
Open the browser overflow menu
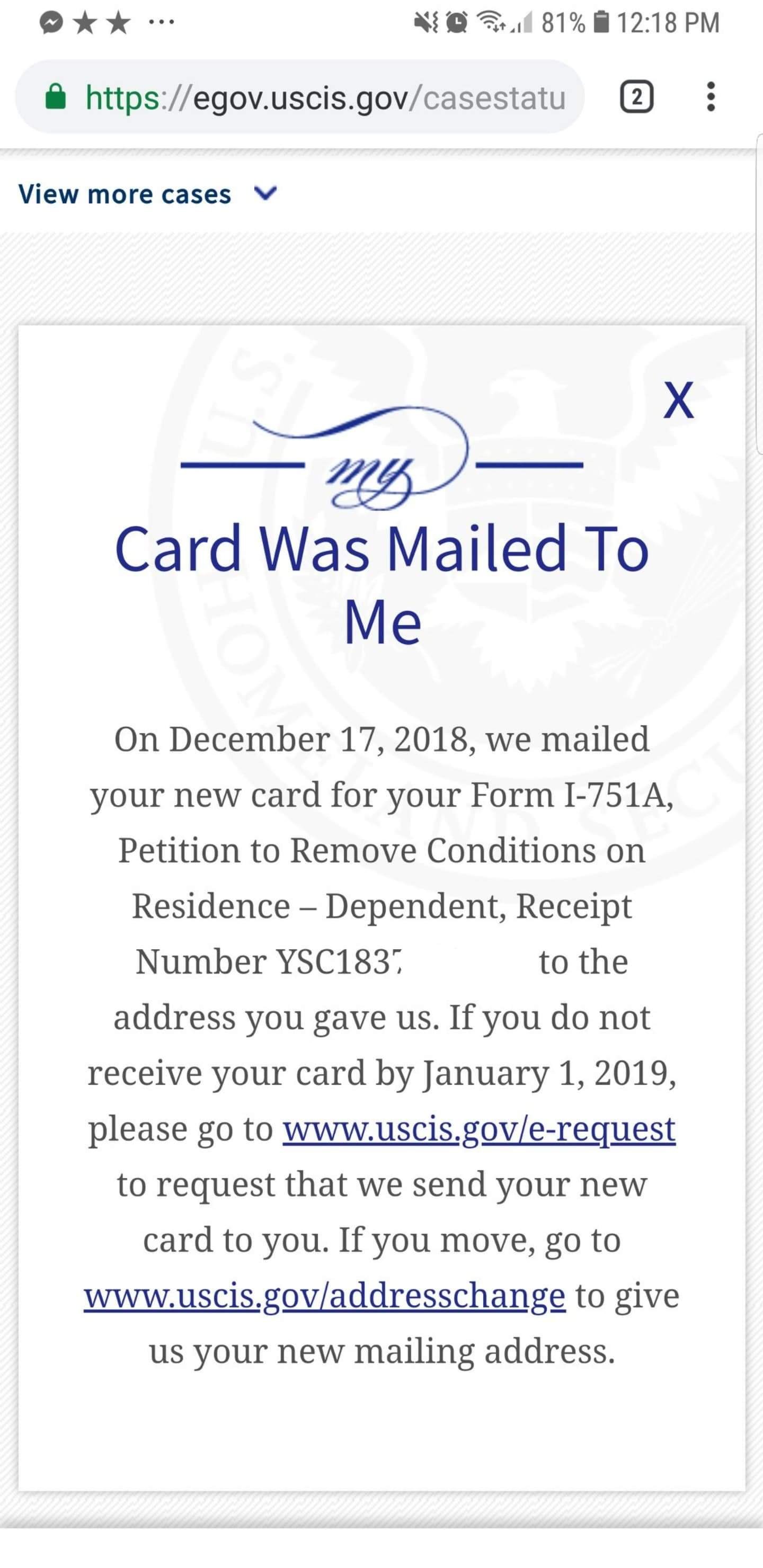coord(710,97)
